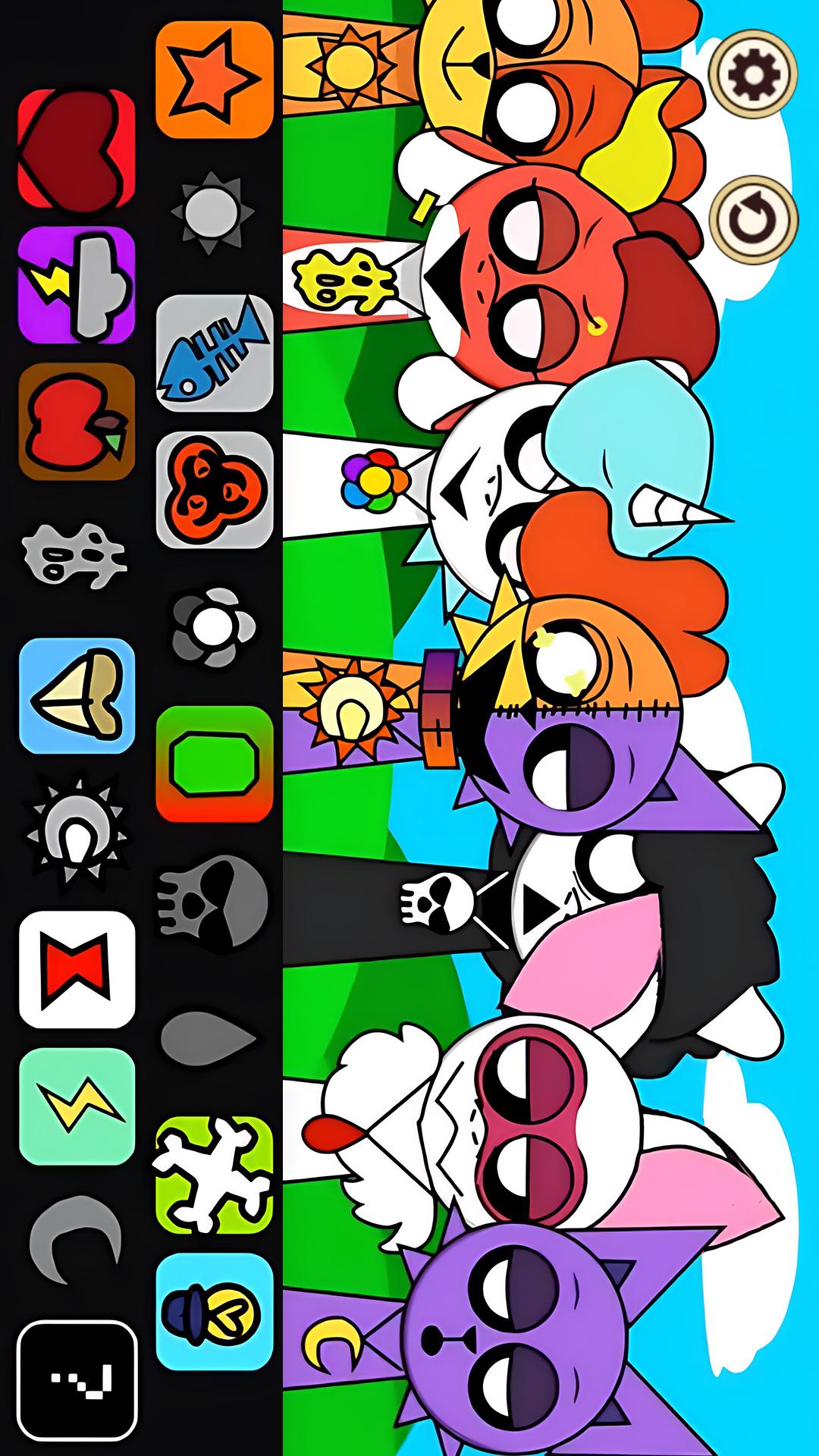Choose the purple lightning cloud icon

(77, 285)
